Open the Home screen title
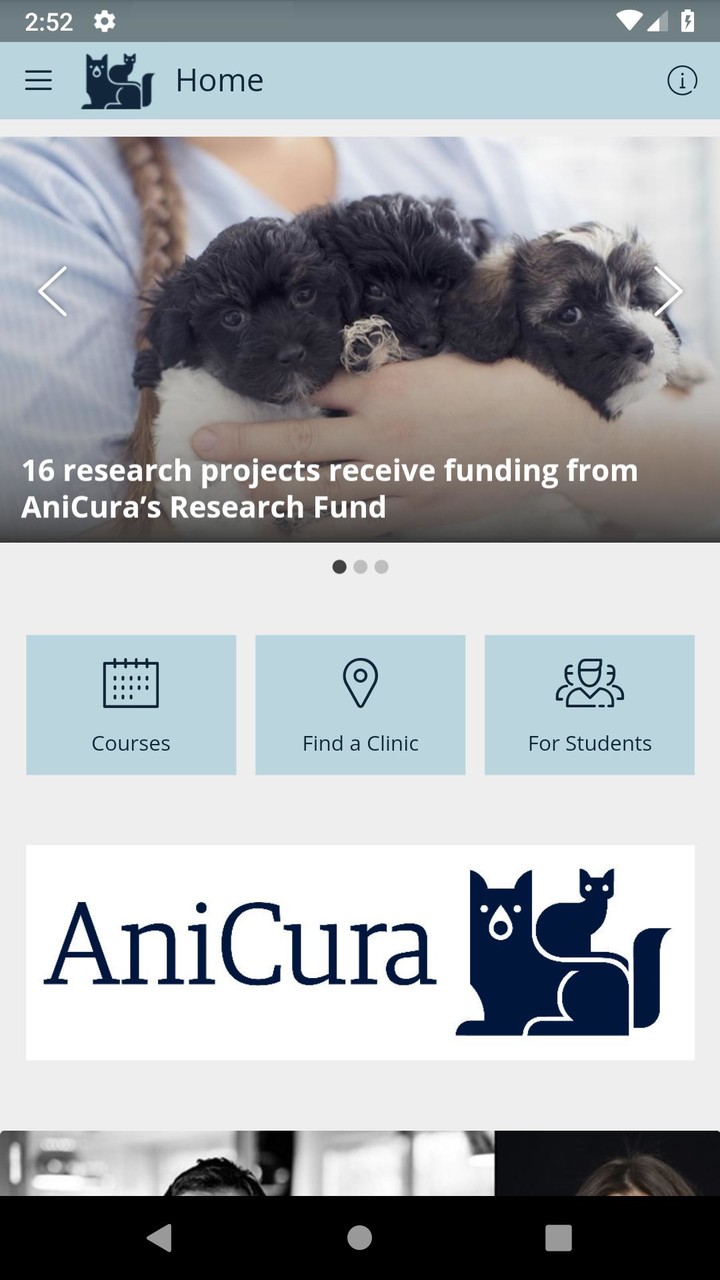Image resolution: width=720 pixels, height=1280 pixels. coord(219,80)
